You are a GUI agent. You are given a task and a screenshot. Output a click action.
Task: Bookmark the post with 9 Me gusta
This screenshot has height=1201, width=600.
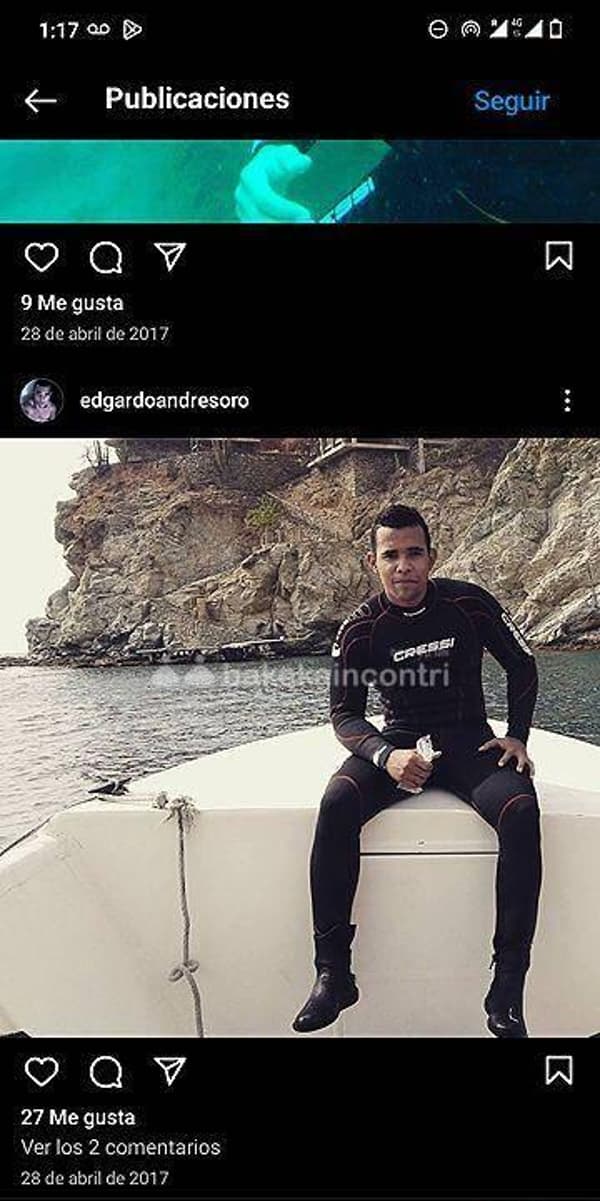click(559, 257)
